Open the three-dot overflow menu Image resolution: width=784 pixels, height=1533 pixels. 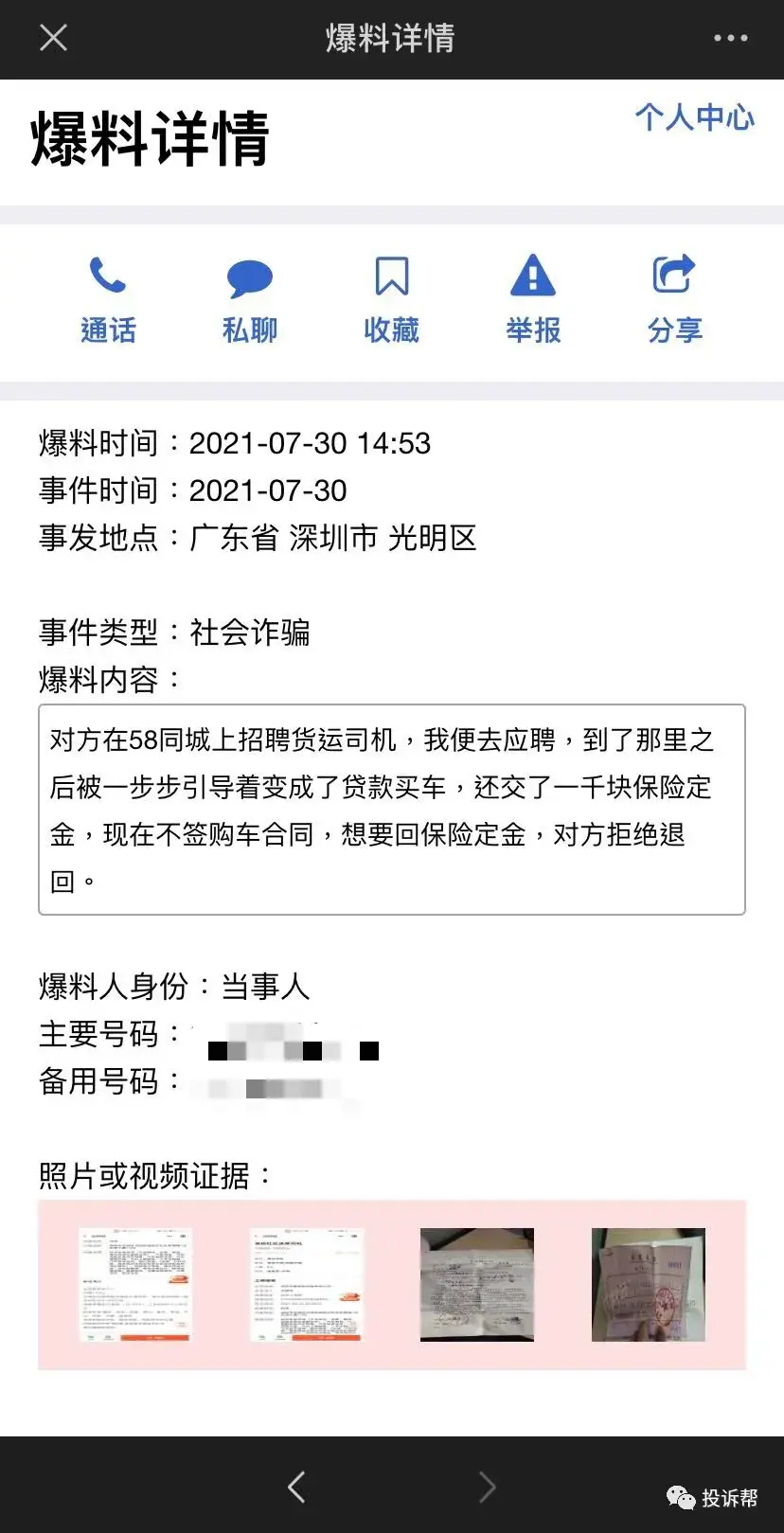point(730,38)
